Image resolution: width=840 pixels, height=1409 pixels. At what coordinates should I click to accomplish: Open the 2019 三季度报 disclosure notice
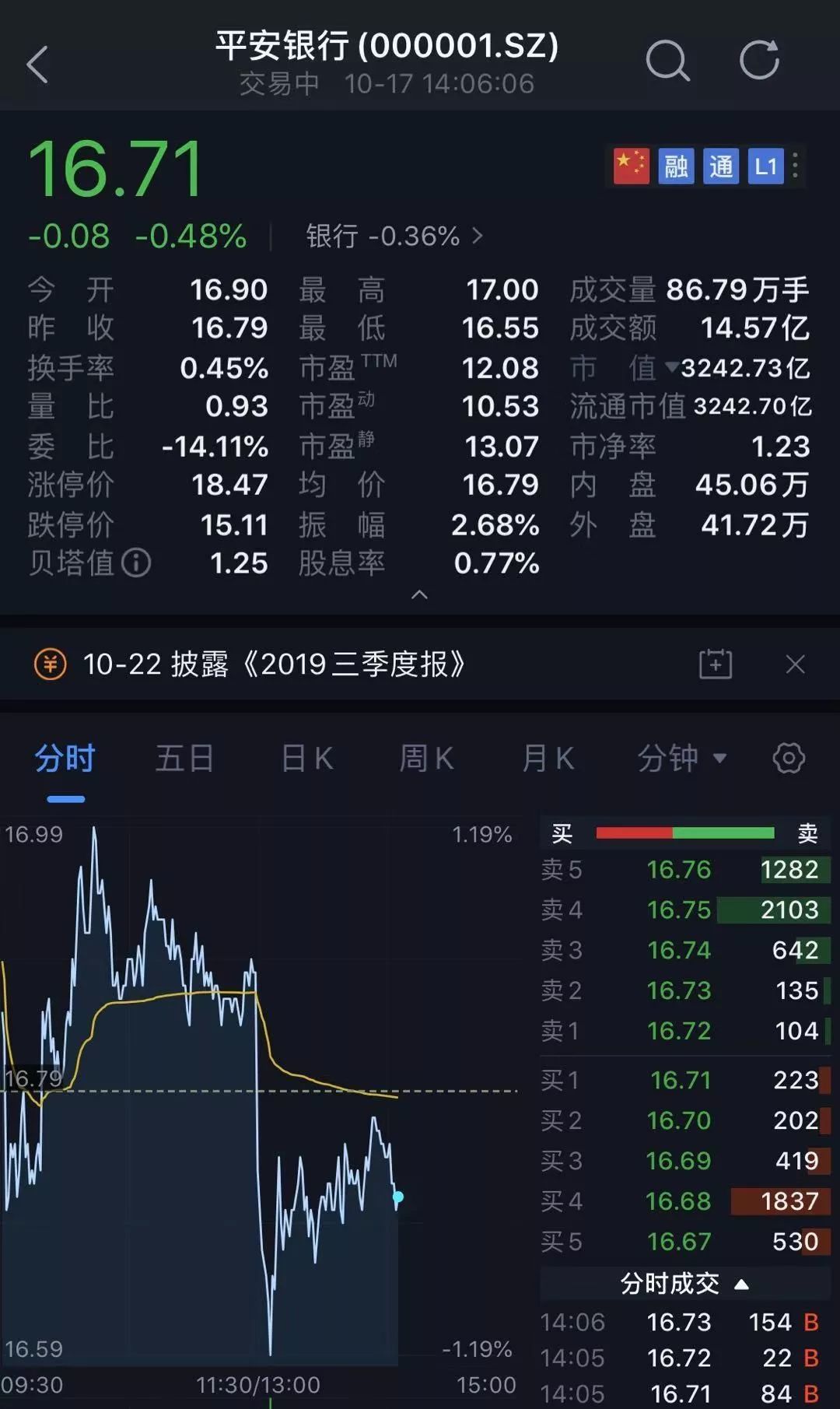click(274, 664)
